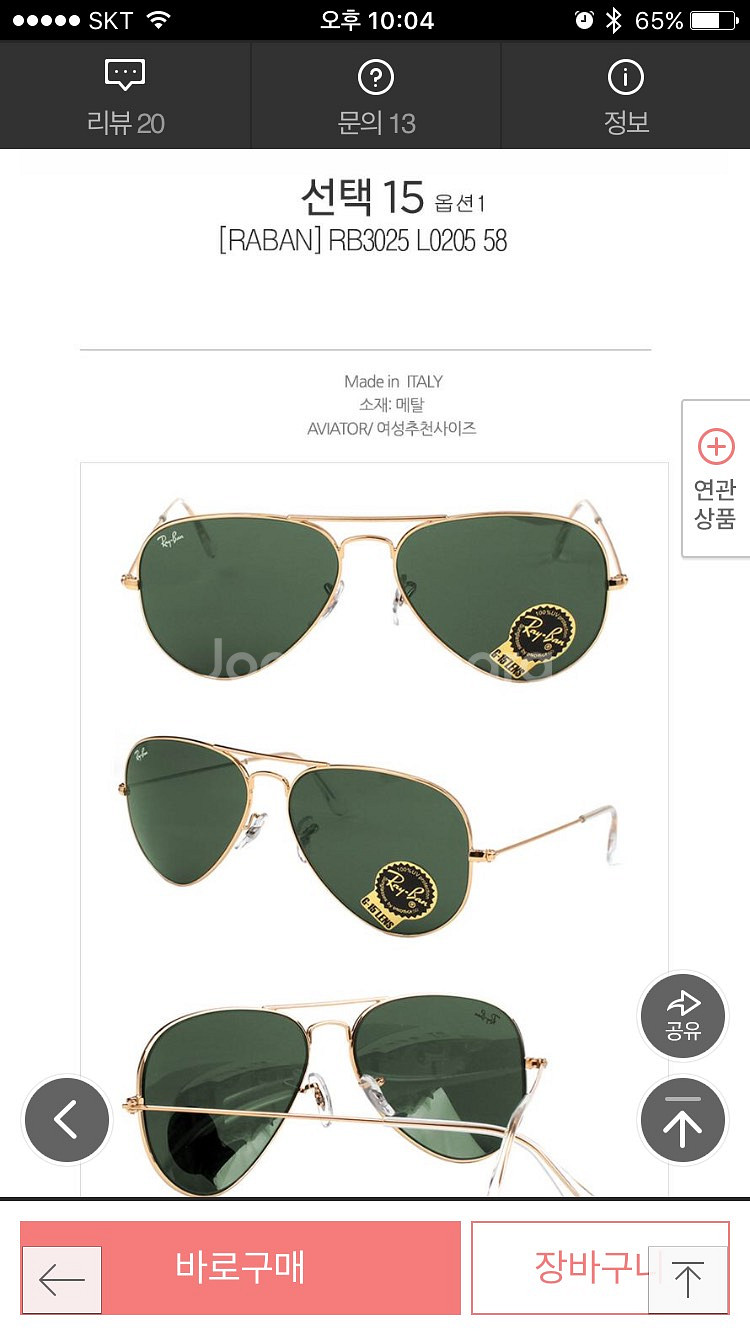Go back using bottom left arrow box
The width and height of the screenshot is (750, 1334).
[62, 1280]
